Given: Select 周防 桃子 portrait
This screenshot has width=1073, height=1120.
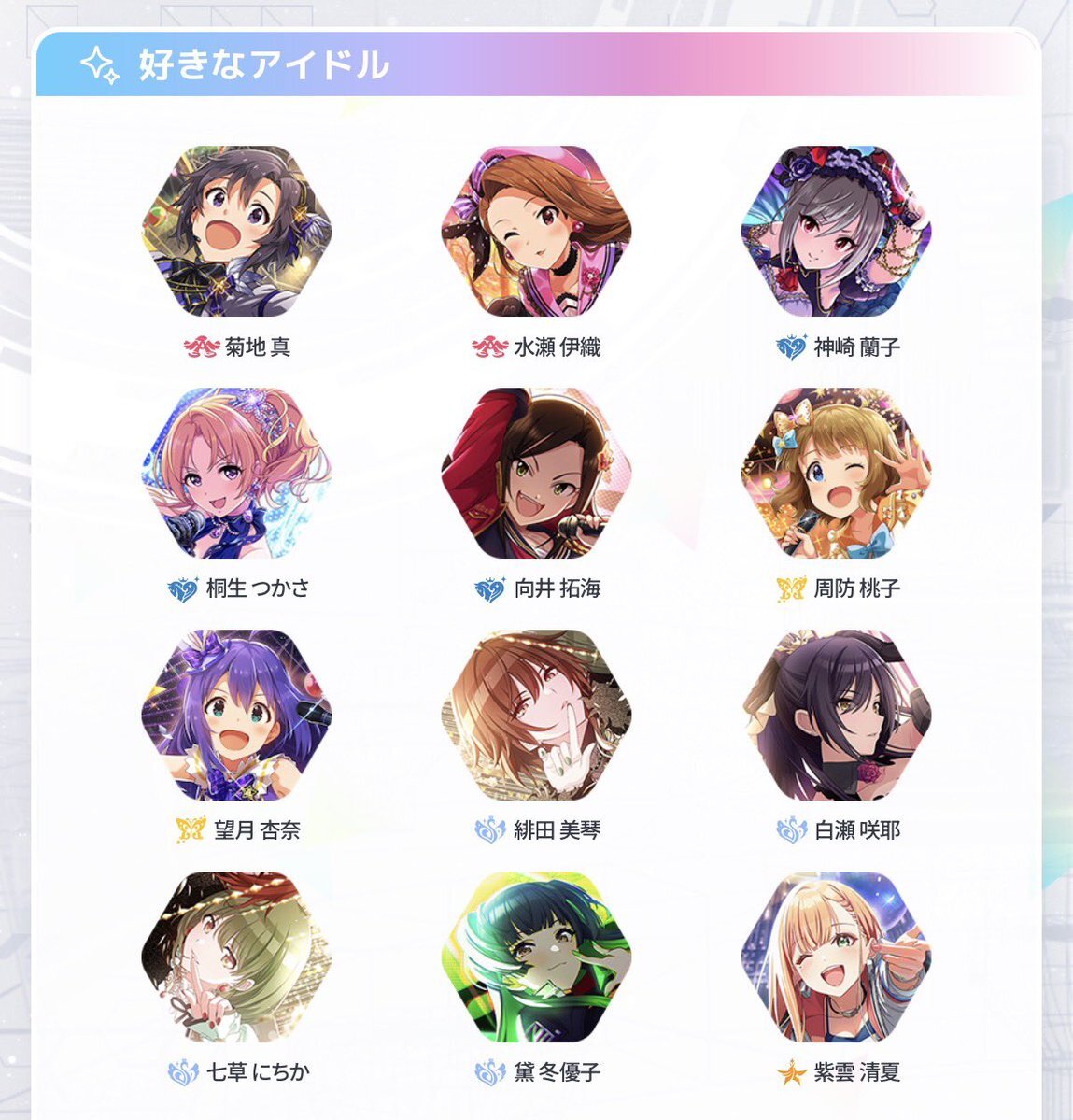Looking at the screenshot, I should (836, 474).
